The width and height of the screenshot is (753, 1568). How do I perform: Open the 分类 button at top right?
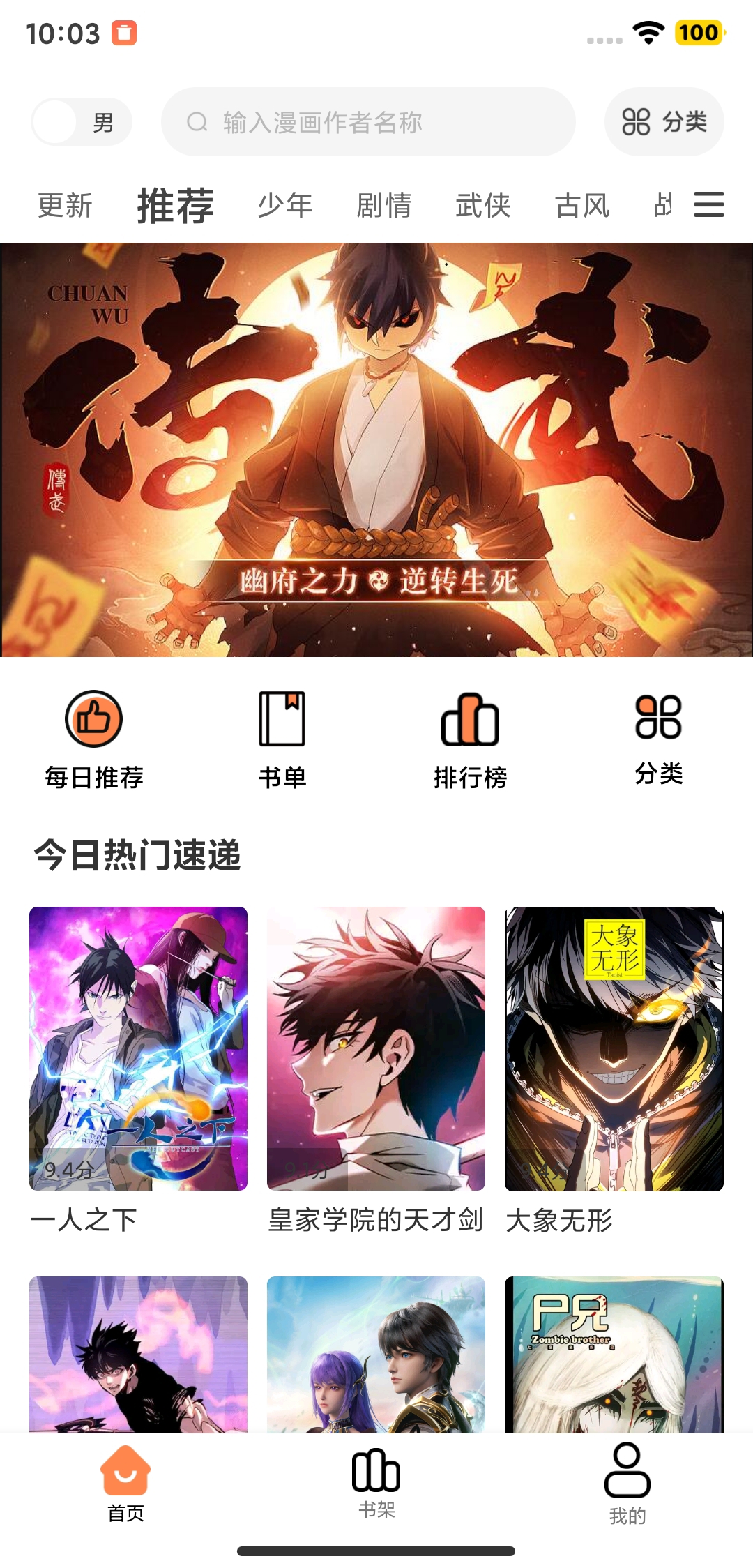tap(664, 122)
